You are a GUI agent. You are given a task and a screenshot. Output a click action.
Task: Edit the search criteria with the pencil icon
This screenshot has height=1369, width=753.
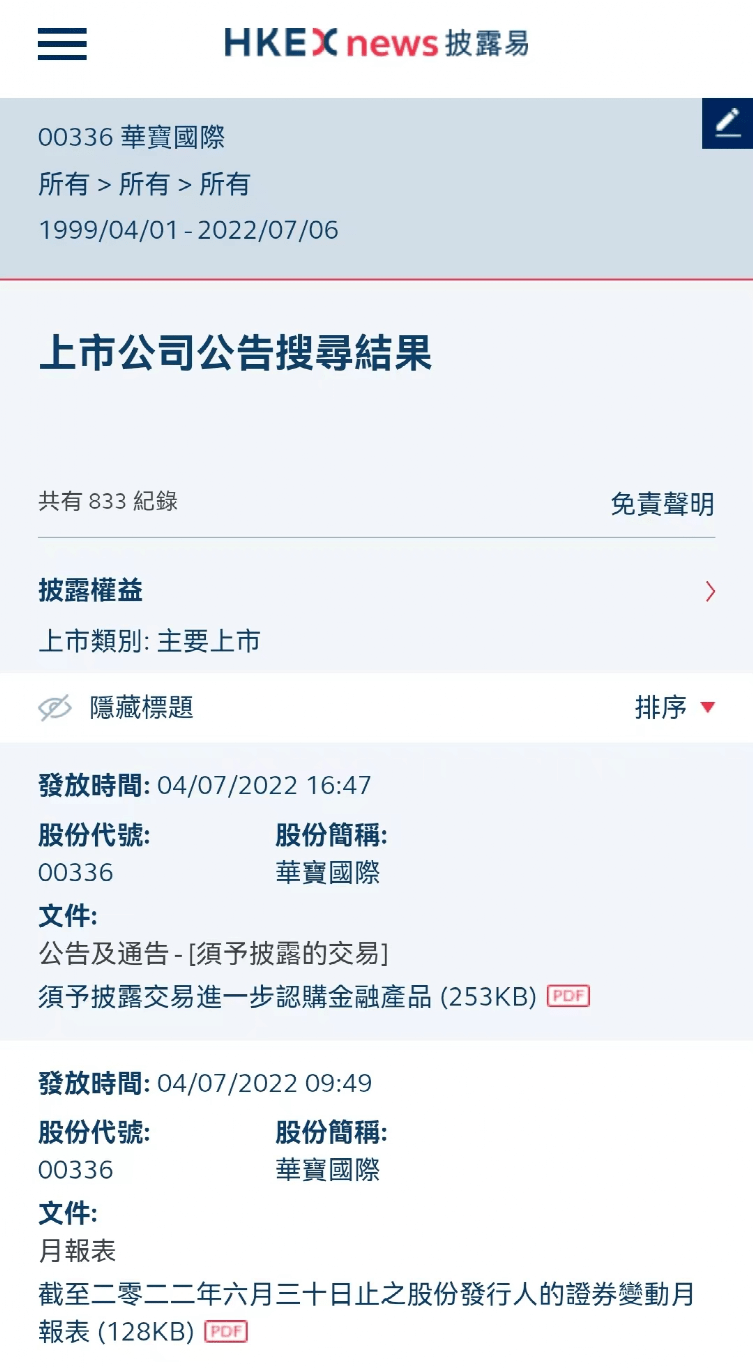click(x=727, y=124)
